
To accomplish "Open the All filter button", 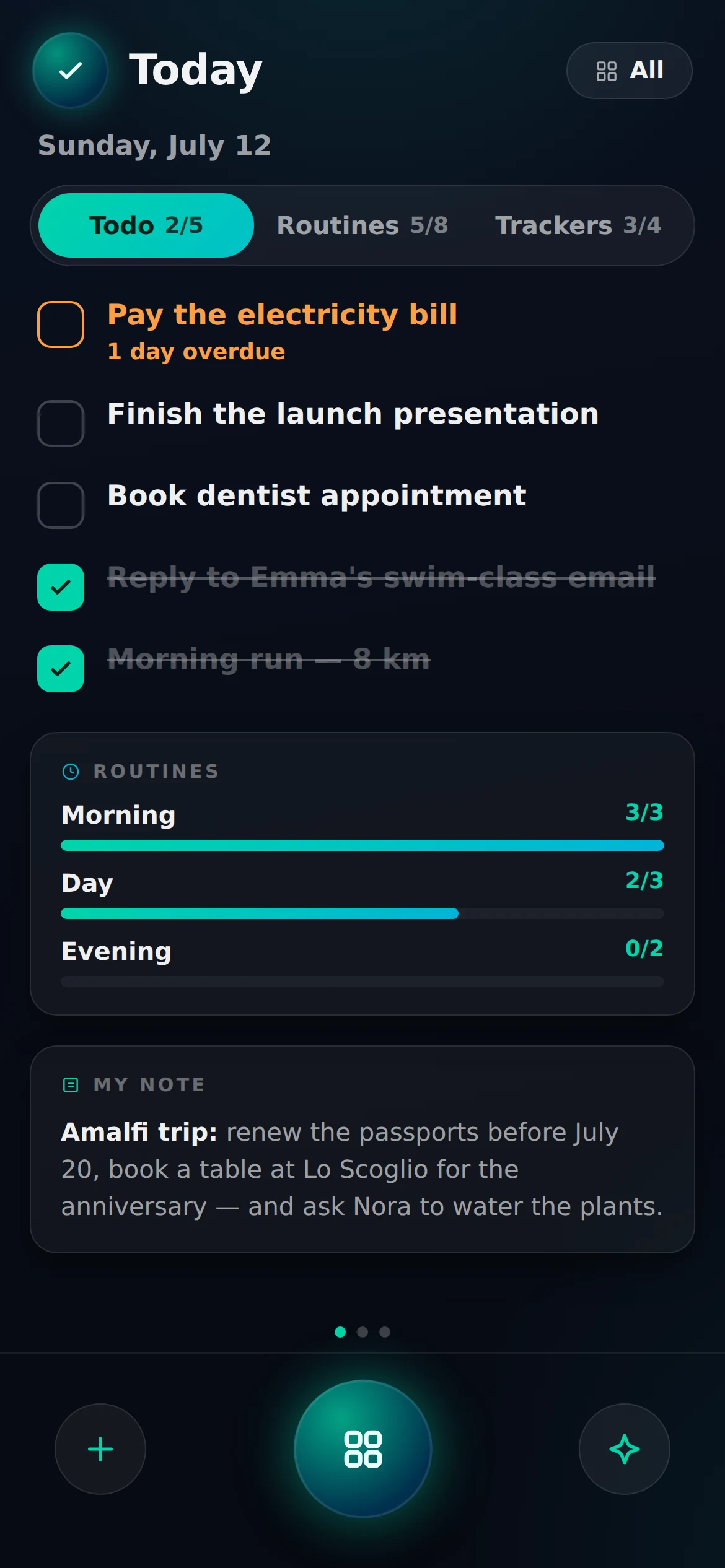I will (629, 71).
